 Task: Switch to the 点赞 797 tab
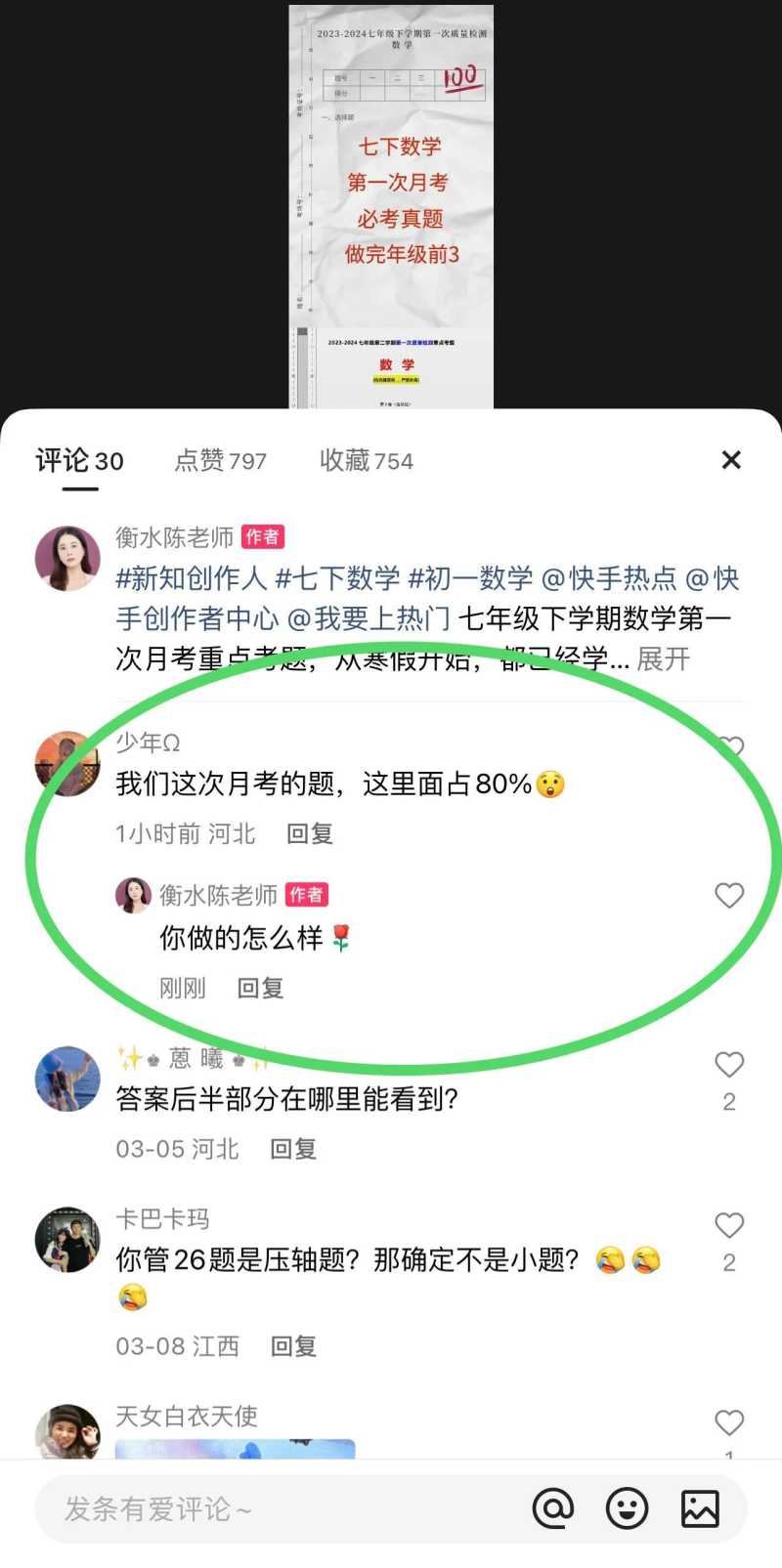(220, 460)
